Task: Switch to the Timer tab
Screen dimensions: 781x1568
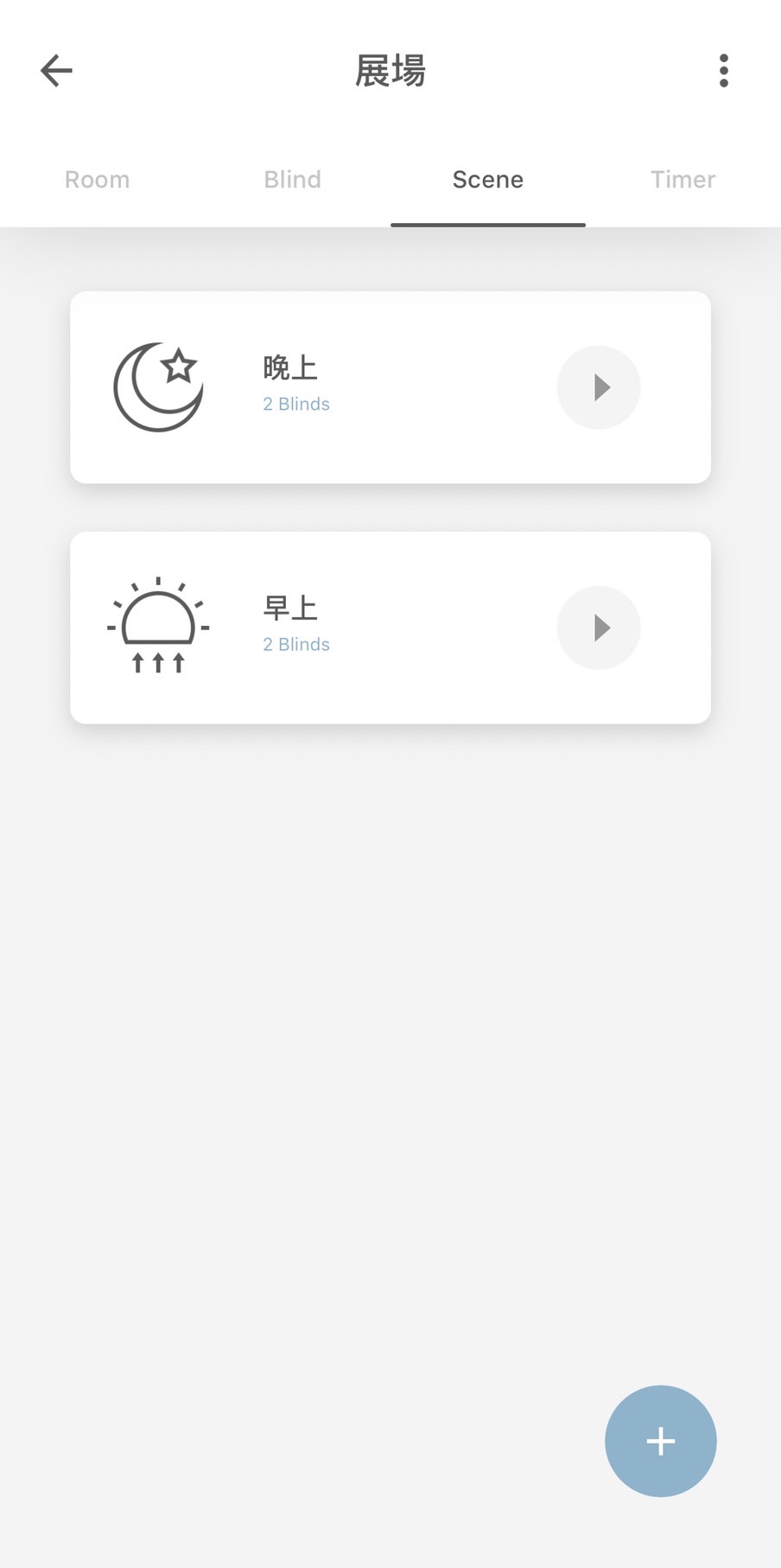Action: point(683,180)
